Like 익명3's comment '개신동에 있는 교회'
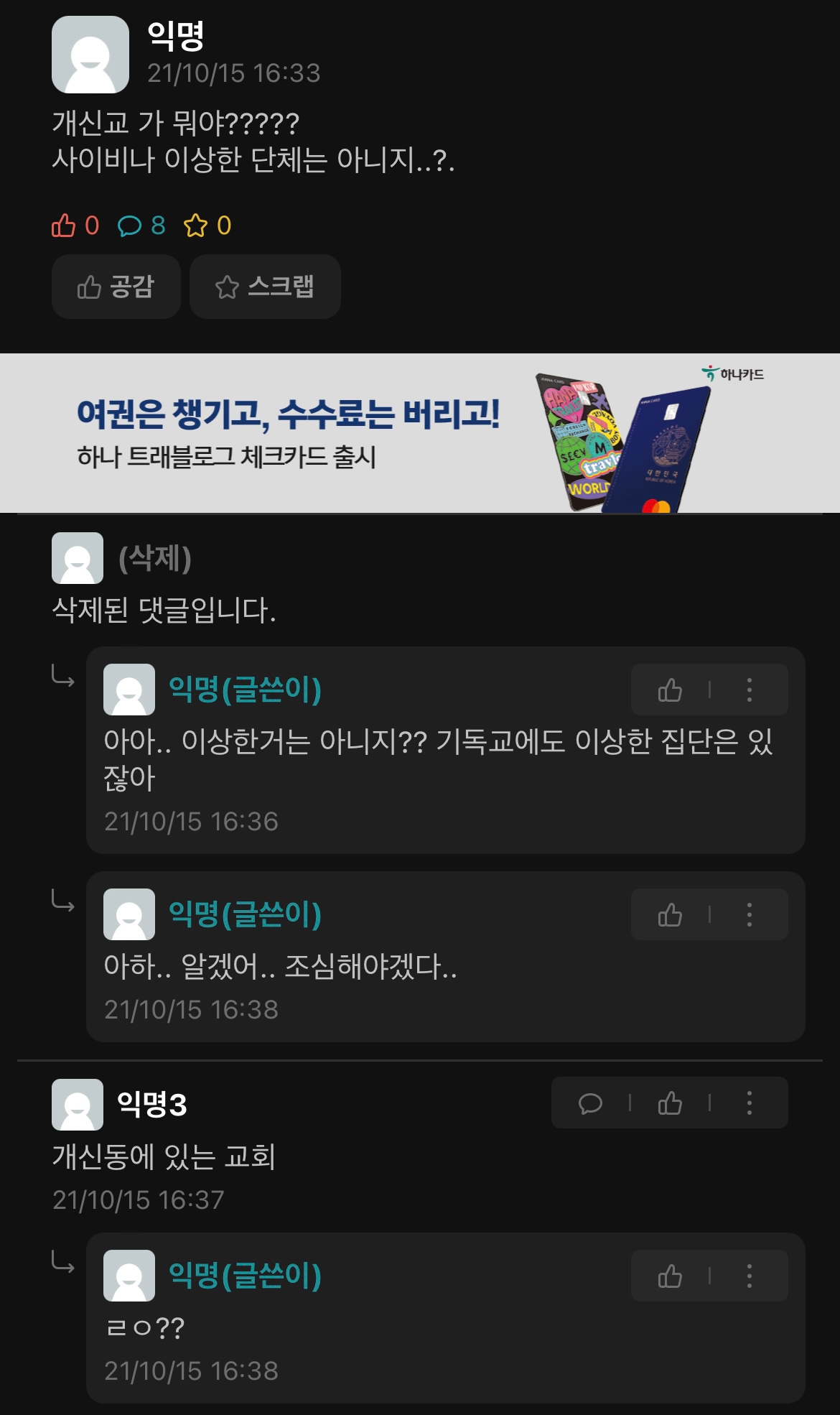The width and height of the screenshot is (840, 1415). (670, 1103)
